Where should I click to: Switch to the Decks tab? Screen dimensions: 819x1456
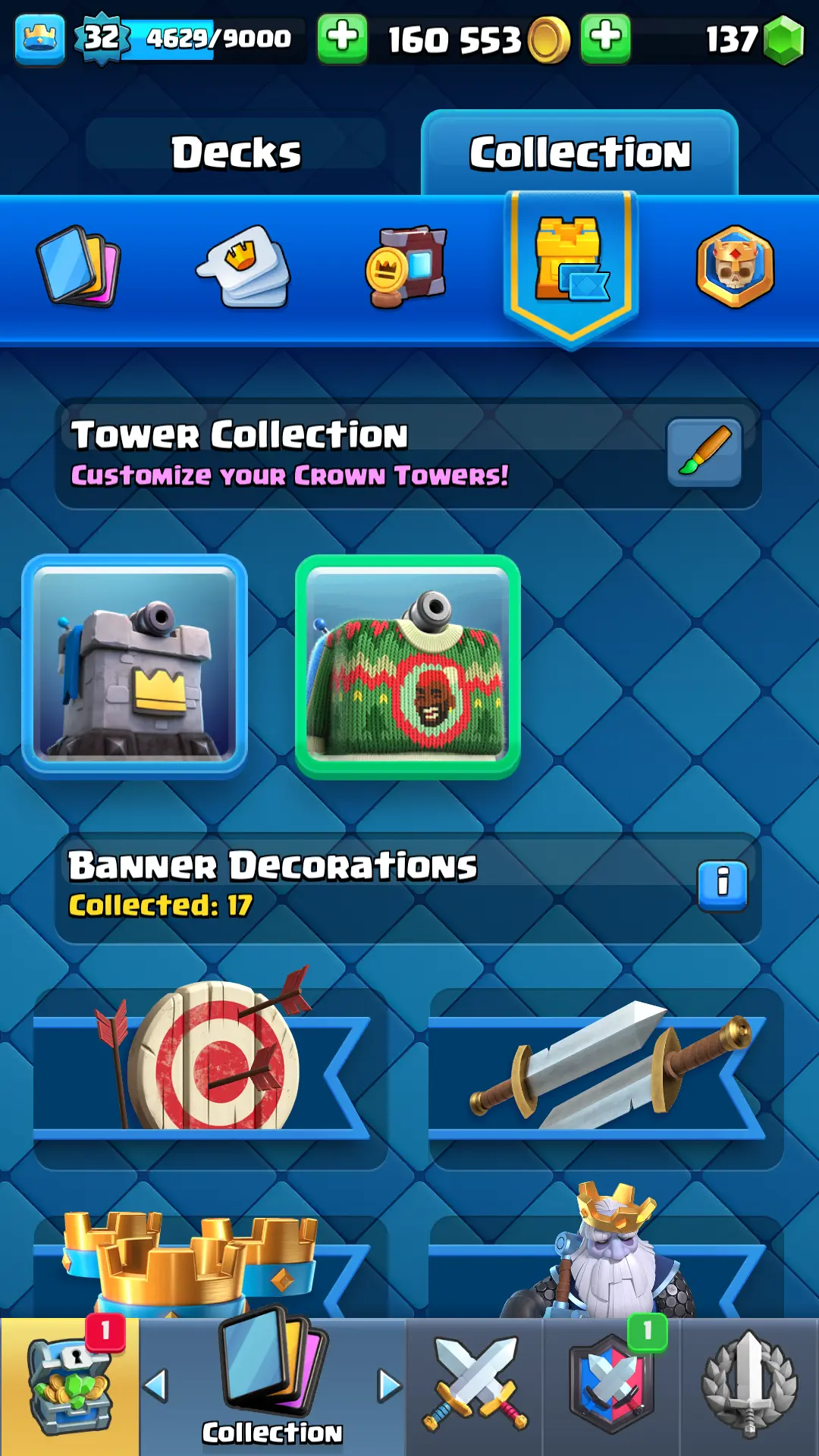[x=236, y=152]
